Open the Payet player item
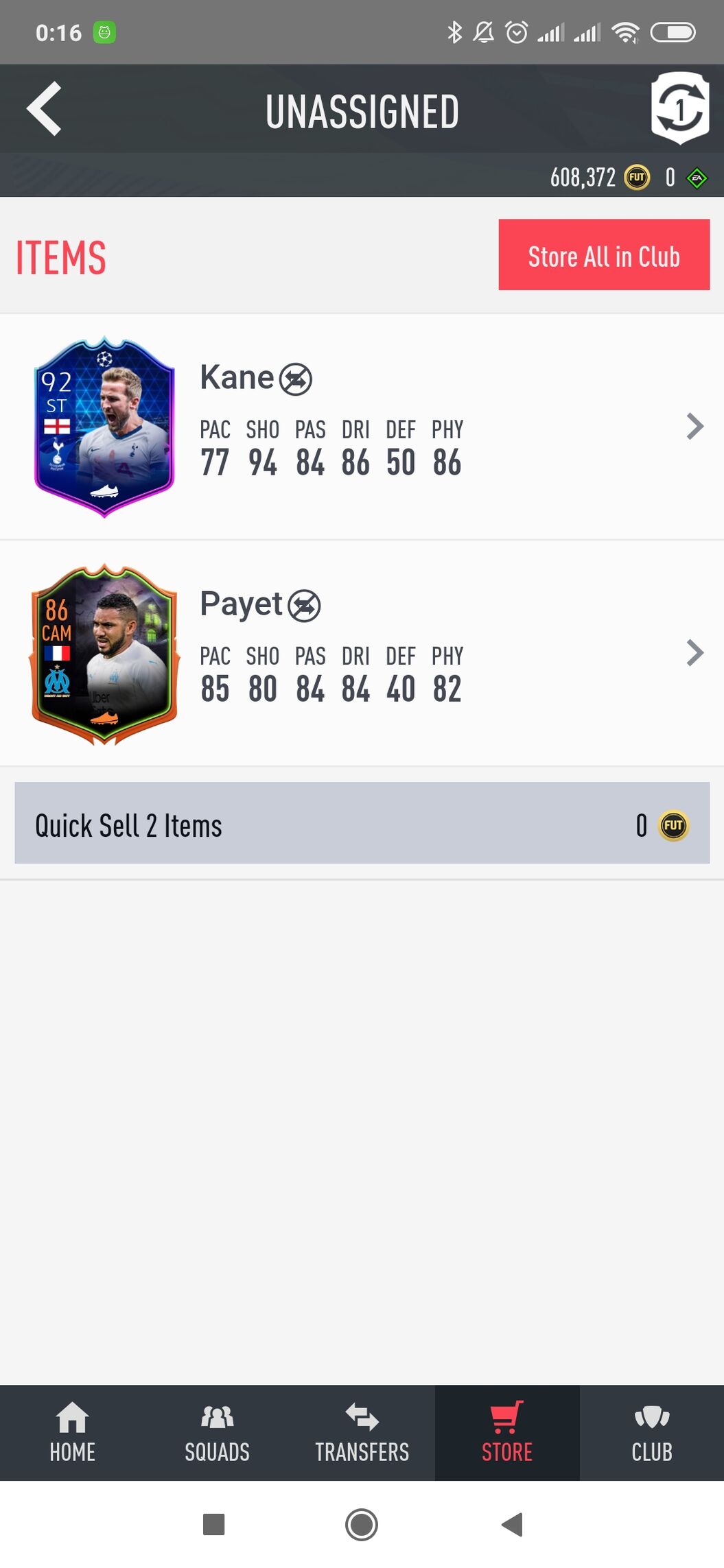This screenshot has height=1568, width=724. pos(362,653)
